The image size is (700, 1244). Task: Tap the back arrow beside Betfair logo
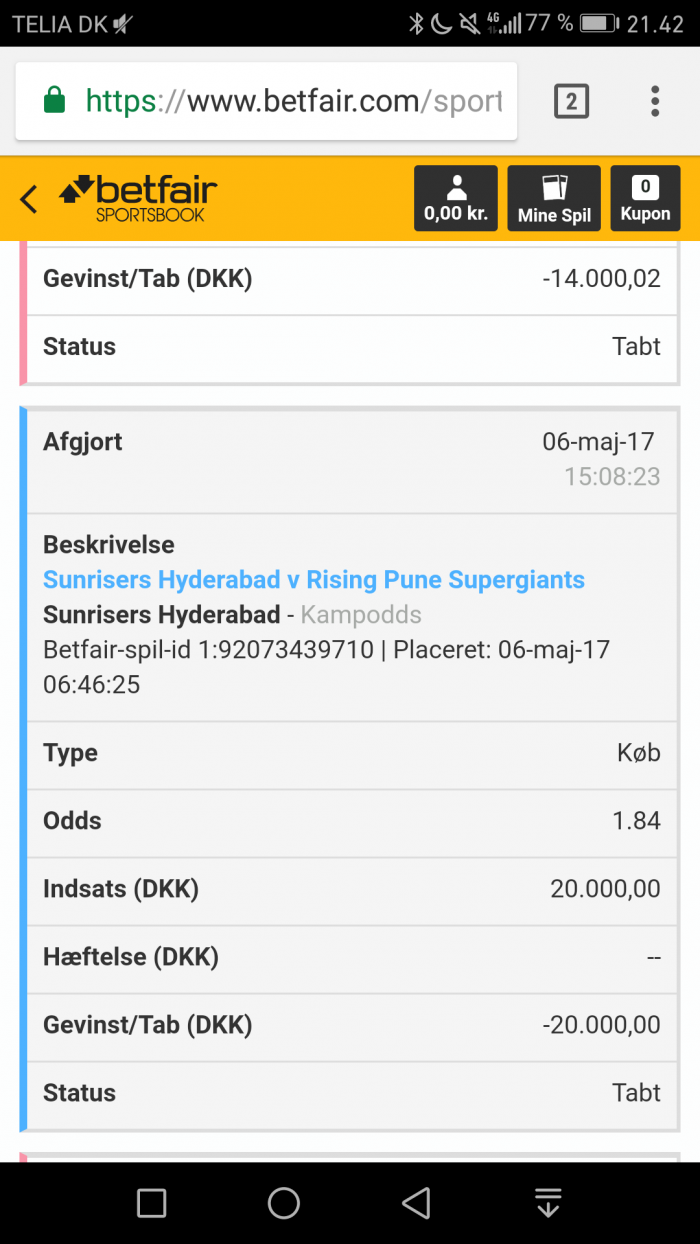coord(29,199)
